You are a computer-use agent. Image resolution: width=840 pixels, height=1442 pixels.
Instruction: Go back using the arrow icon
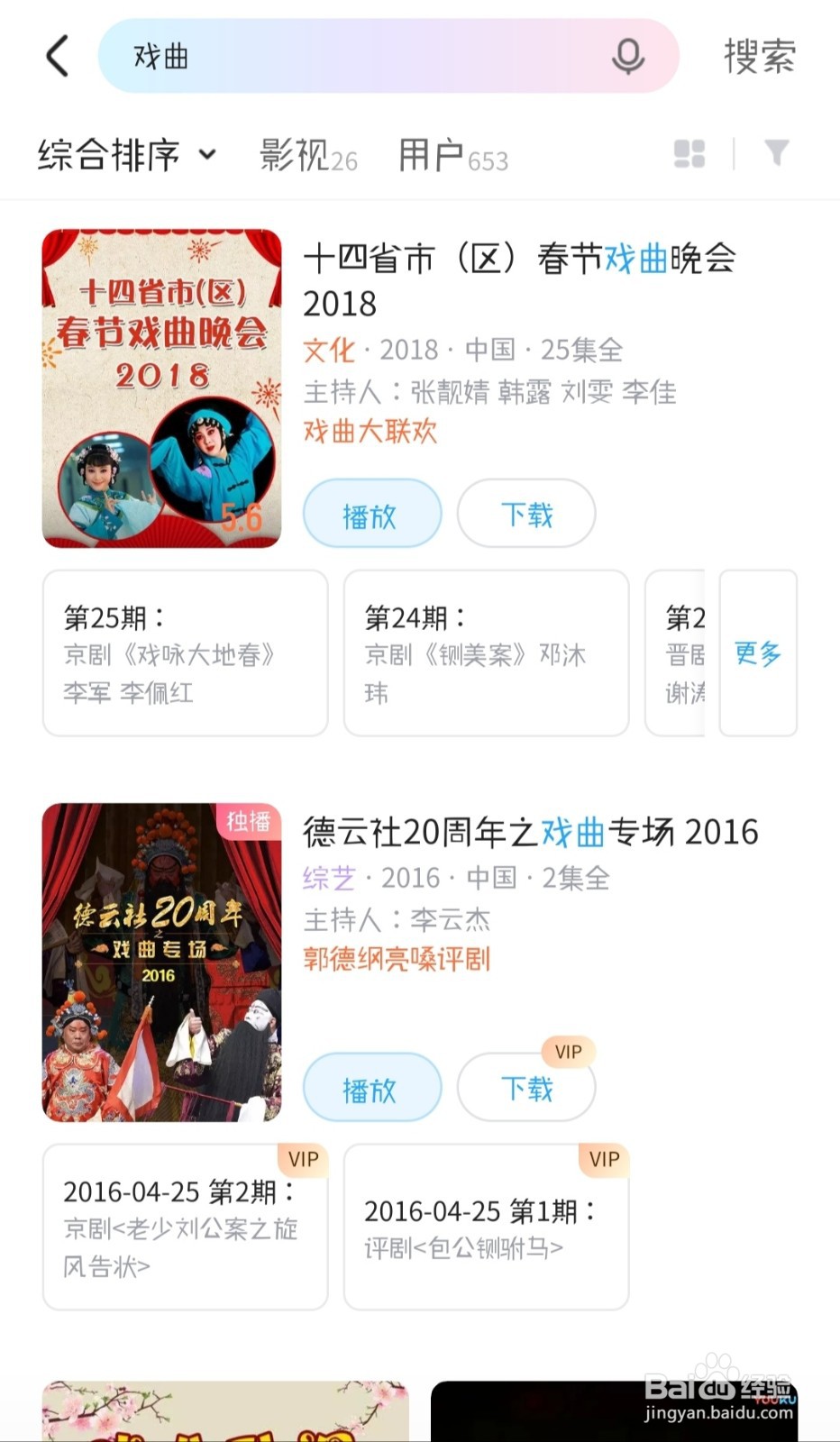[59, 56]
